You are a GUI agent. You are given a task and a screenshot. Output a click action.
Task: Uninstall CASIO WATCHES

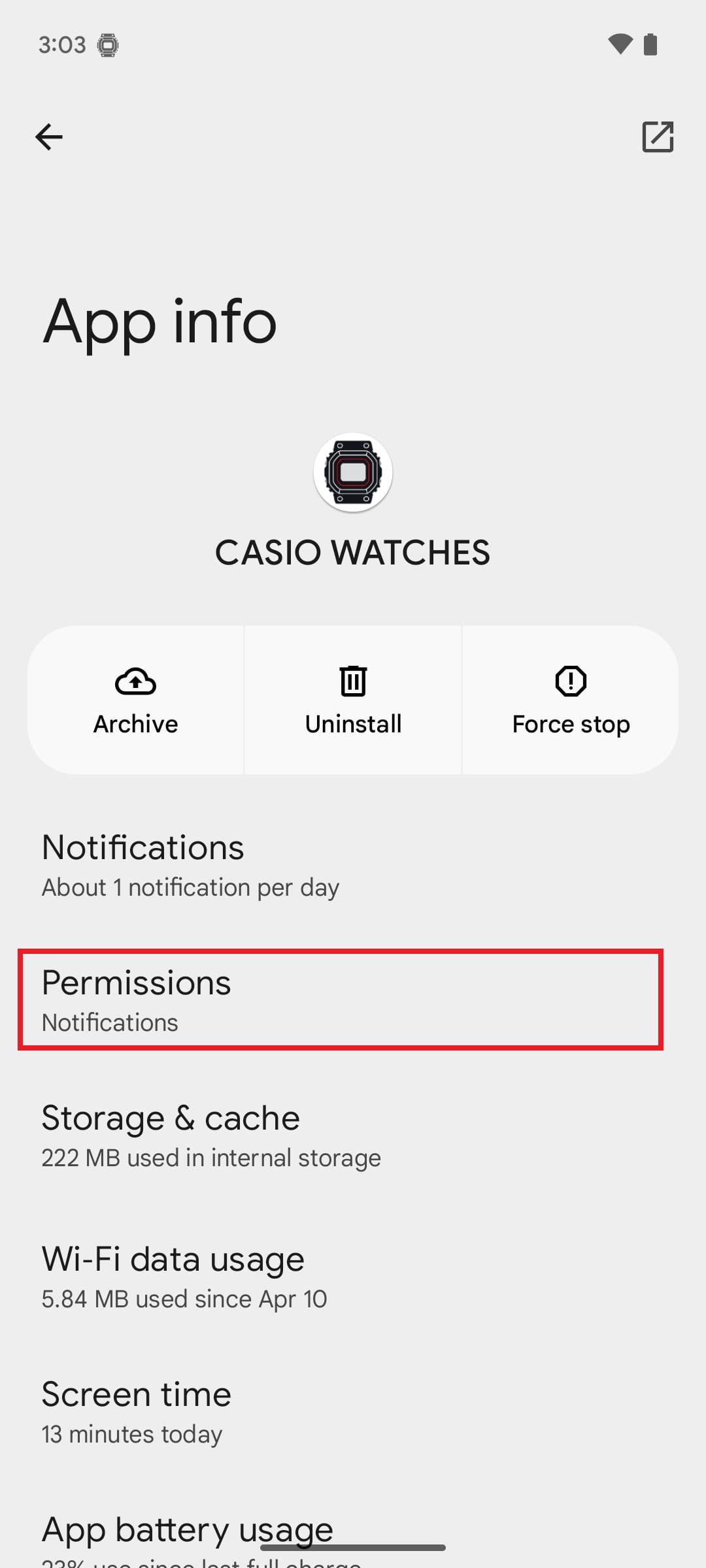[353, 700]
